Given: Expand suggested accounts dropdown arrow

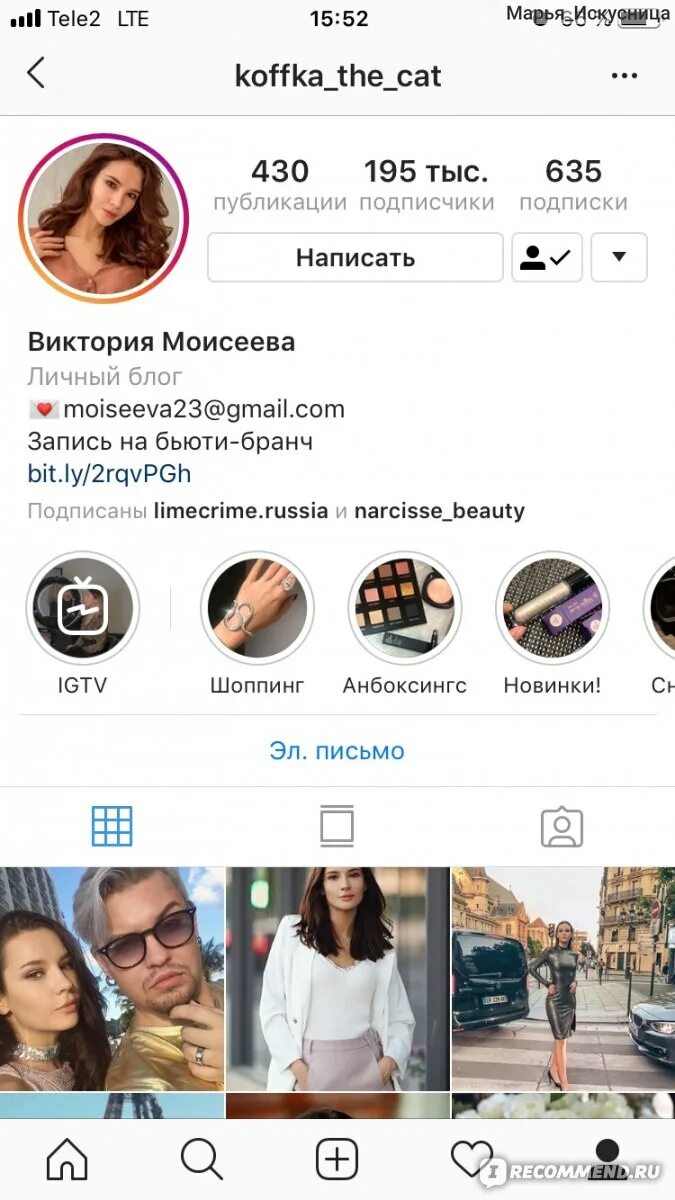Looking at the screenshot, I should [619, 258].
